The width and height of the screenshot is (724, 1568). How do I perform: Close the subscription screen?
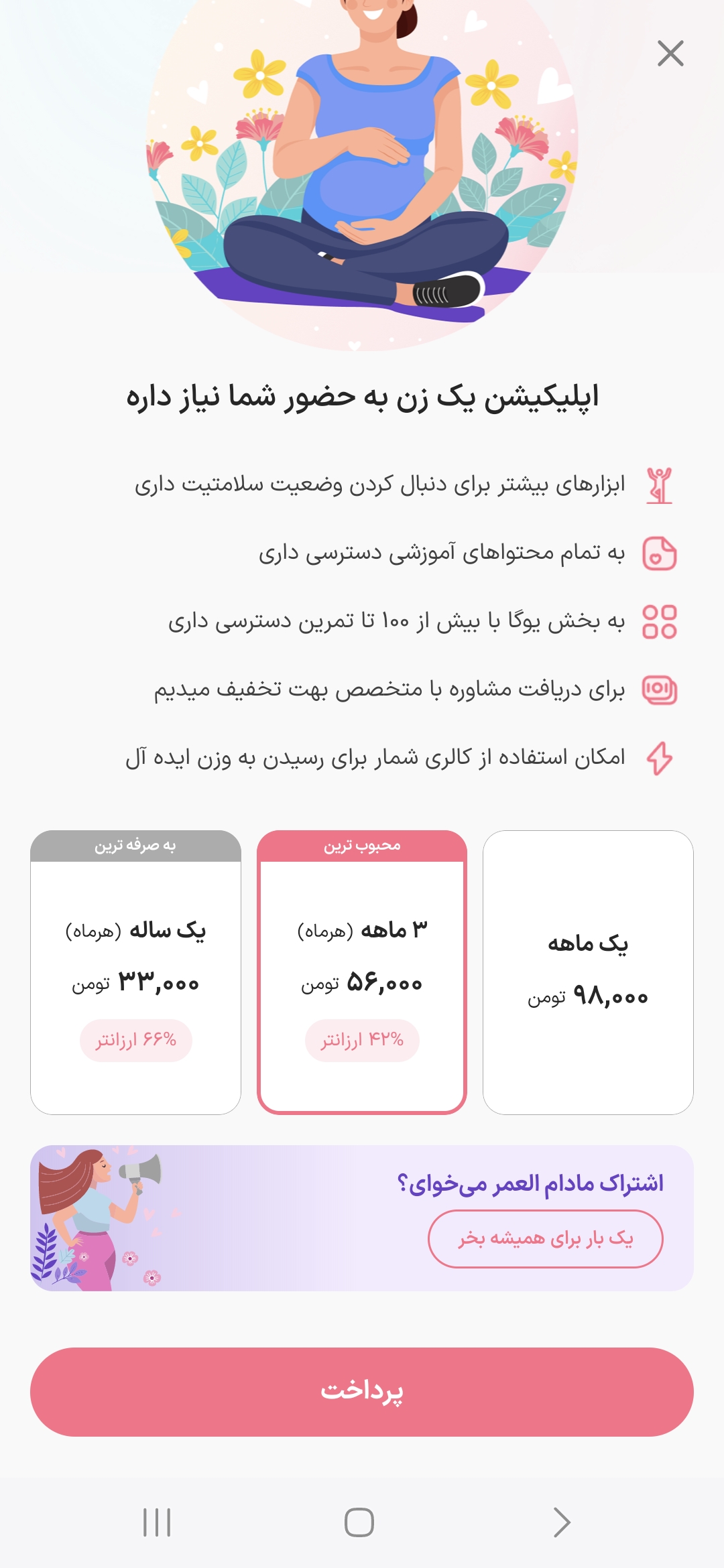(x=670, y=54)
